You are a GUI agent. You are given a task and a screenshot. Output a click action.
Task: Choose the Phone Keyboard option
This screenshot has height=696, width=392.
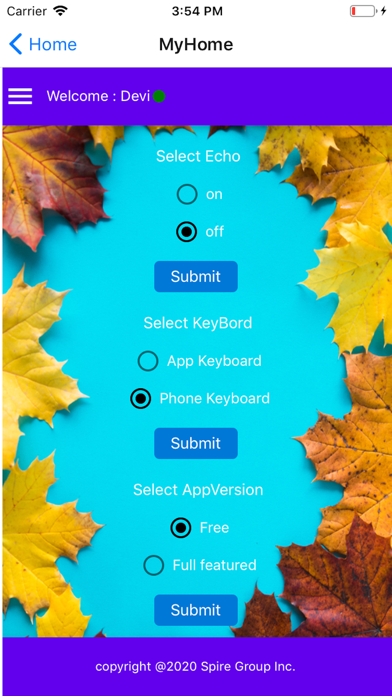click(x=141, y=399)
